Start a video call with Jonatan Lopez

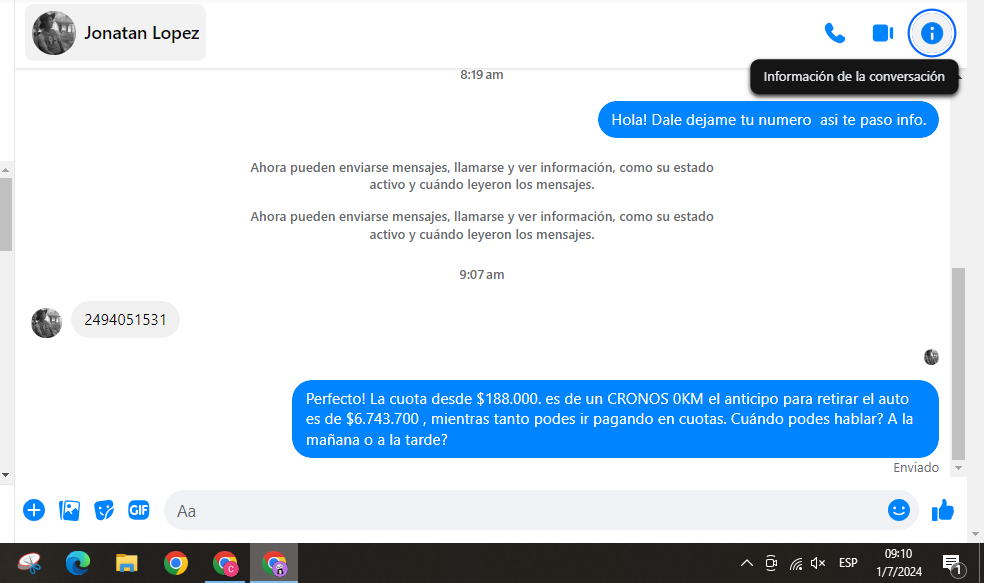[x=882, y=33]
